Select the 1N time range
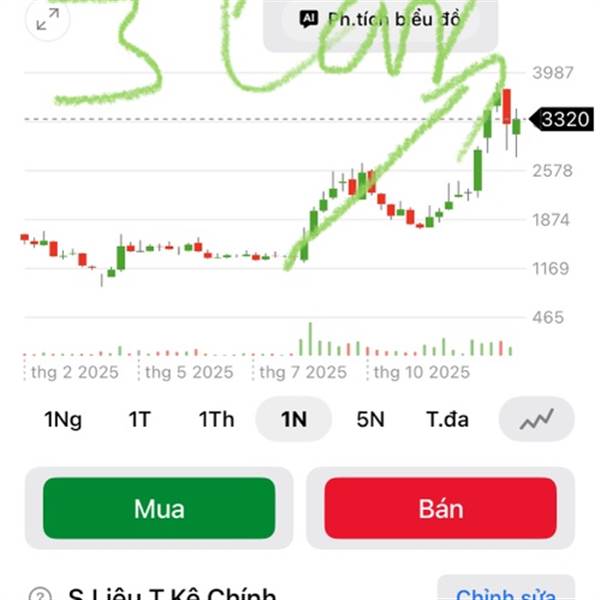Viewport: 600px width, 600px height. tap(293, 419)
